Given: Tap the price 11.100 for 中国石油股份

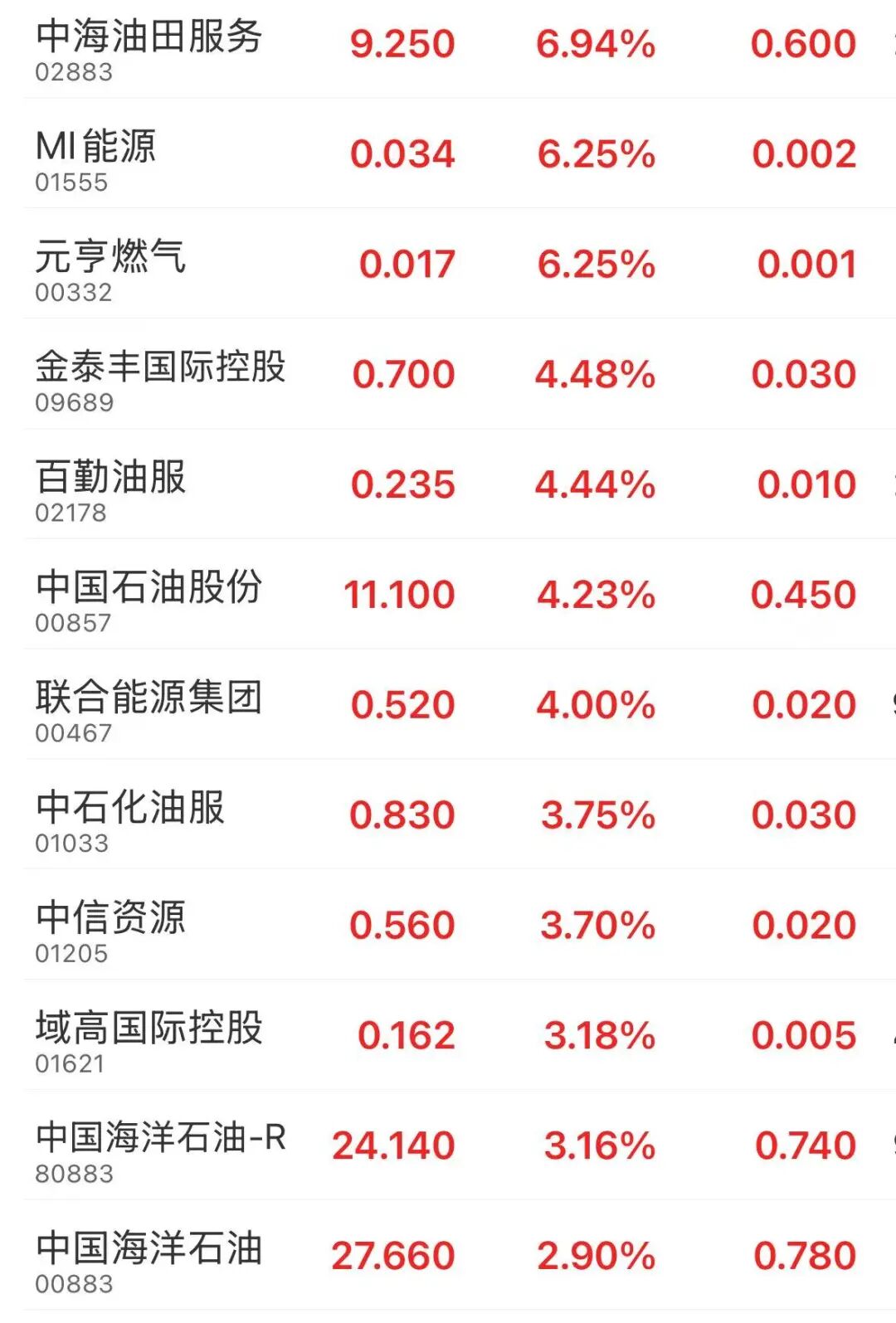Looking at the screenshot, I should pos(398,591).
